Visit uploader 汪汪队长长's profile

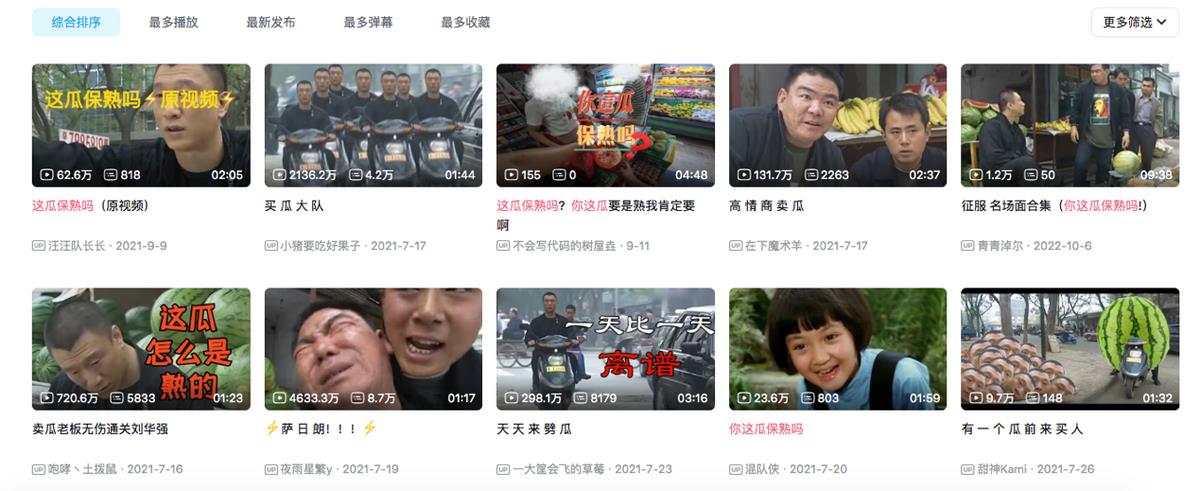[76, 245]
